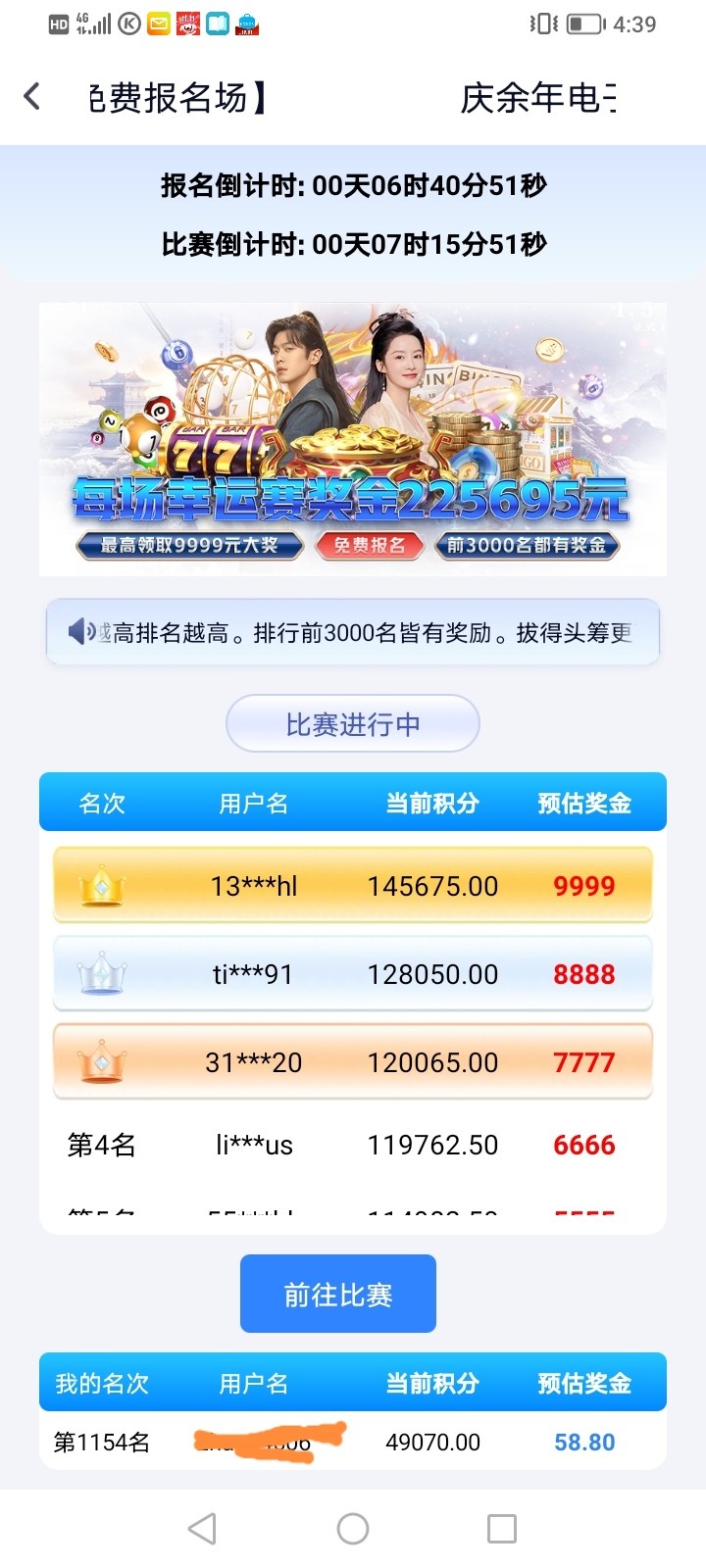Tap the speaker icon in the announcement bar
706x1568 pixels.
[x=79, y=632]
